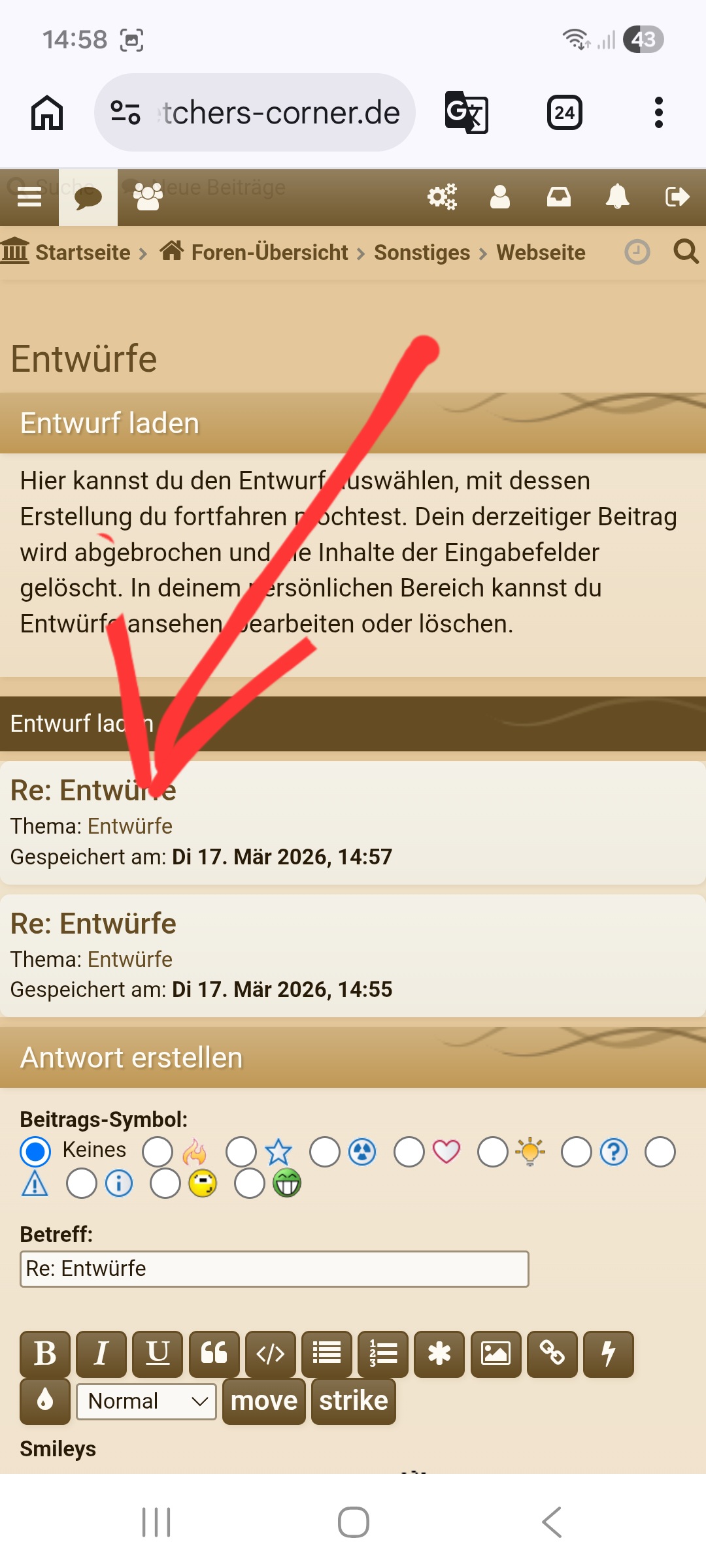Select Keines as post symbol
The image size is (706, 1568).
point(35,1152)
